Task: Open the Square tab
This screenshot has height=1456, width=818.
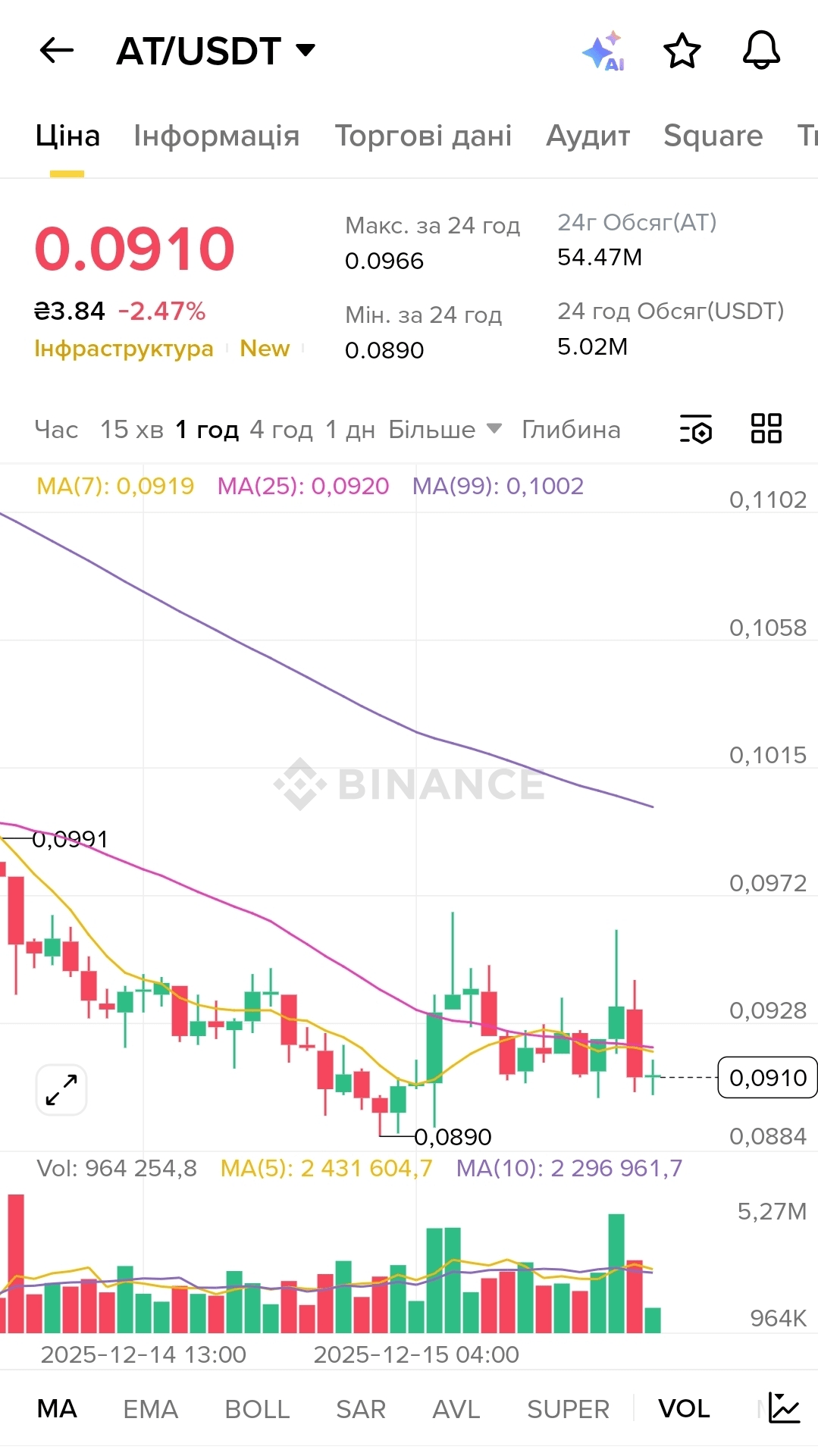Action: [x=713, y=136]
